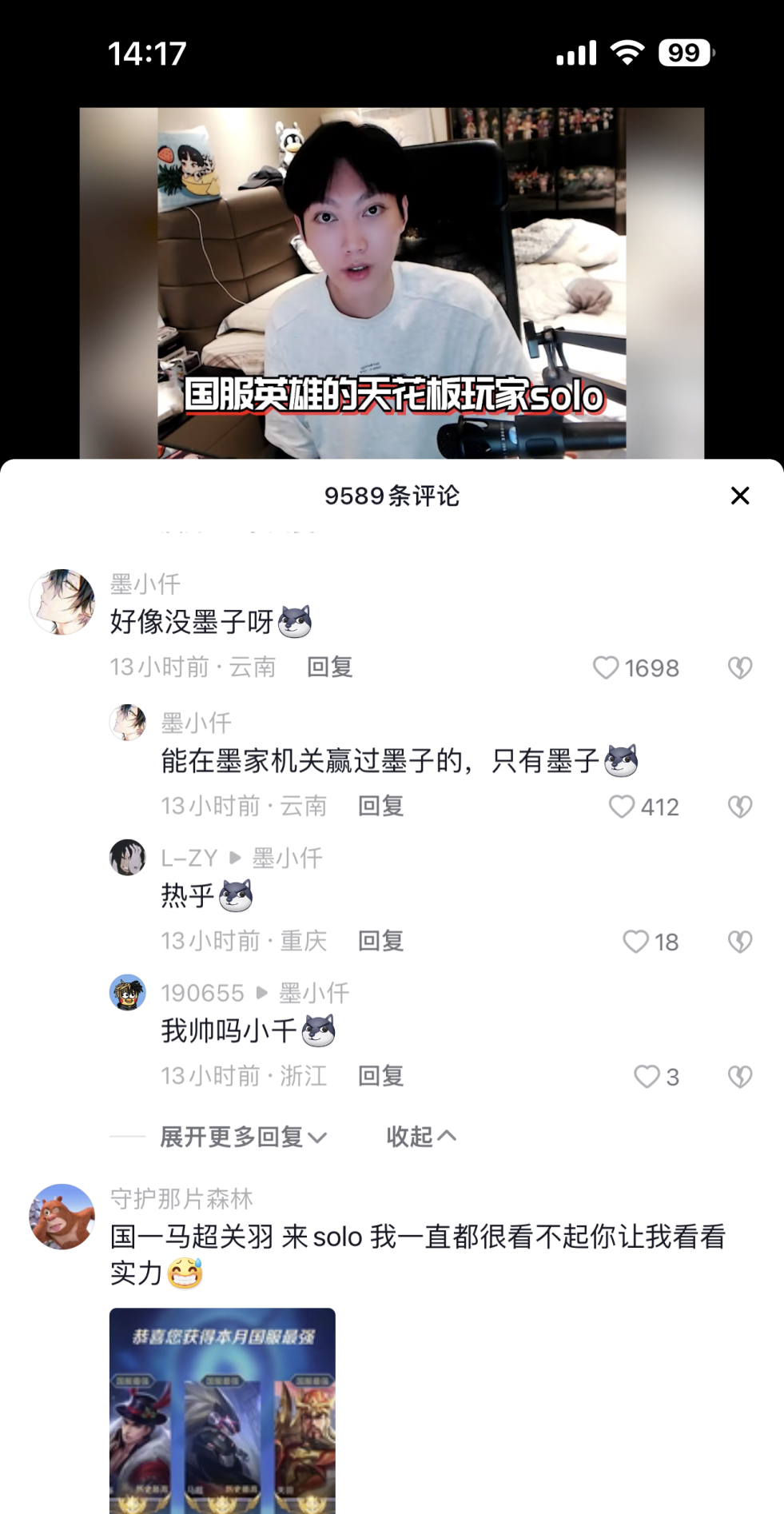The image size is (784, 1514).
Task: Open 墨小仟's avatar on the top comment
Action: (x=62, y=602)
